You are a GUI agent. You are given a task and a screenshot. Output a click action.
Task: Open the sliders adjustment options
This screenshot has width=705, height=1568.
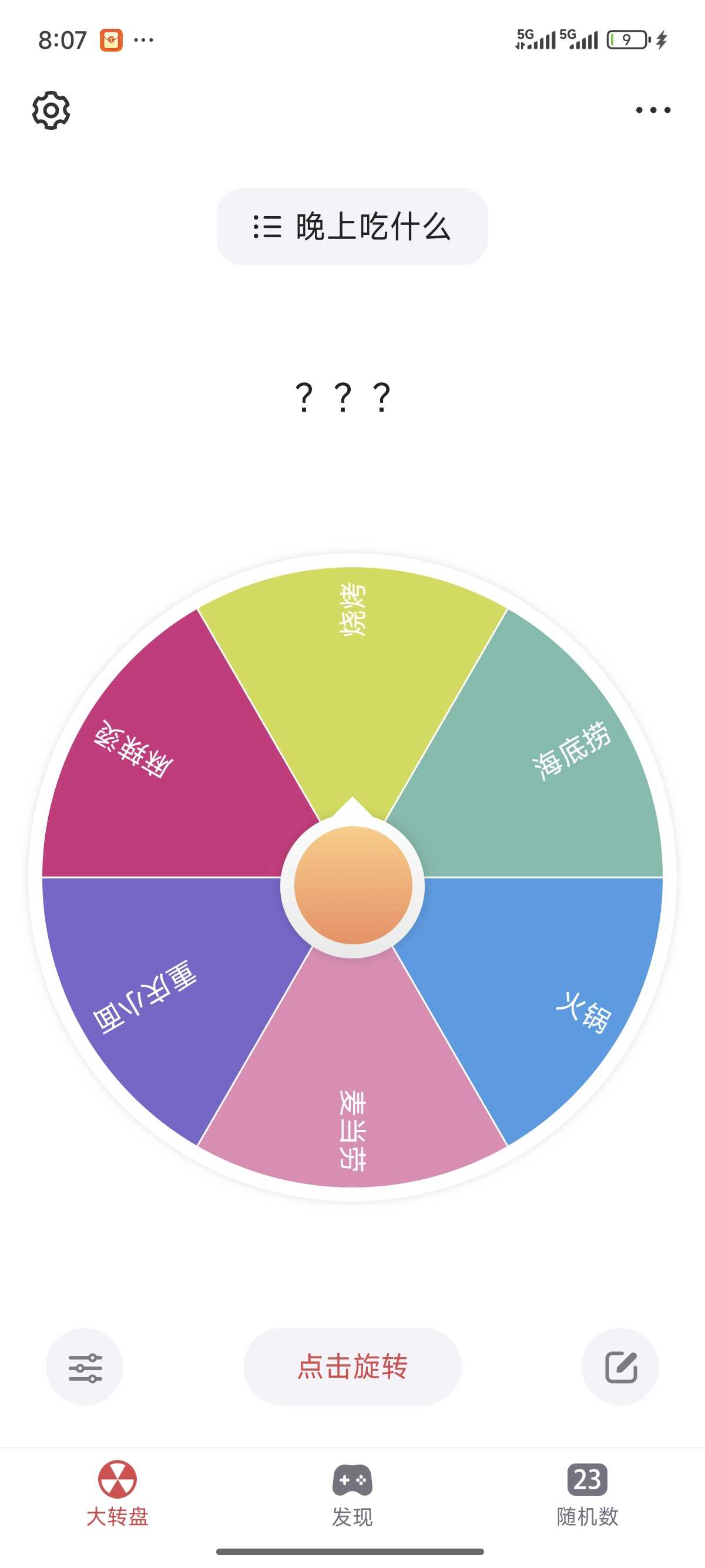85,1367
